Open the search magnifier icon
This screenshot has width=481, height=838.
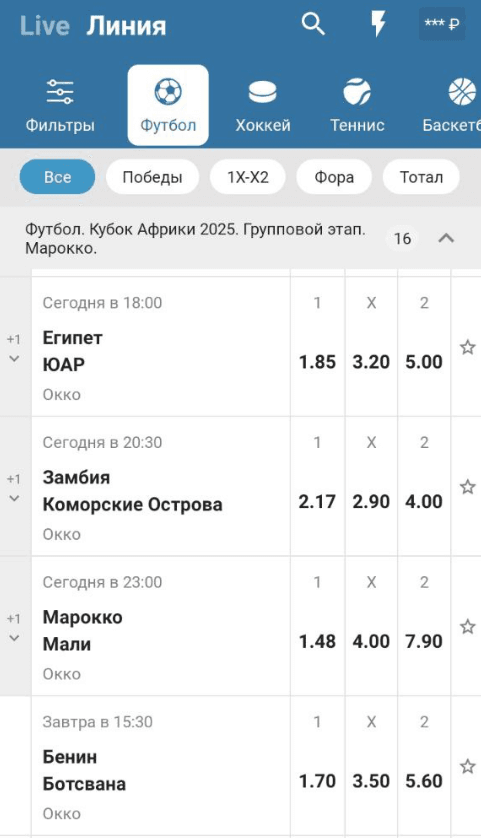[x=313, y=24]
